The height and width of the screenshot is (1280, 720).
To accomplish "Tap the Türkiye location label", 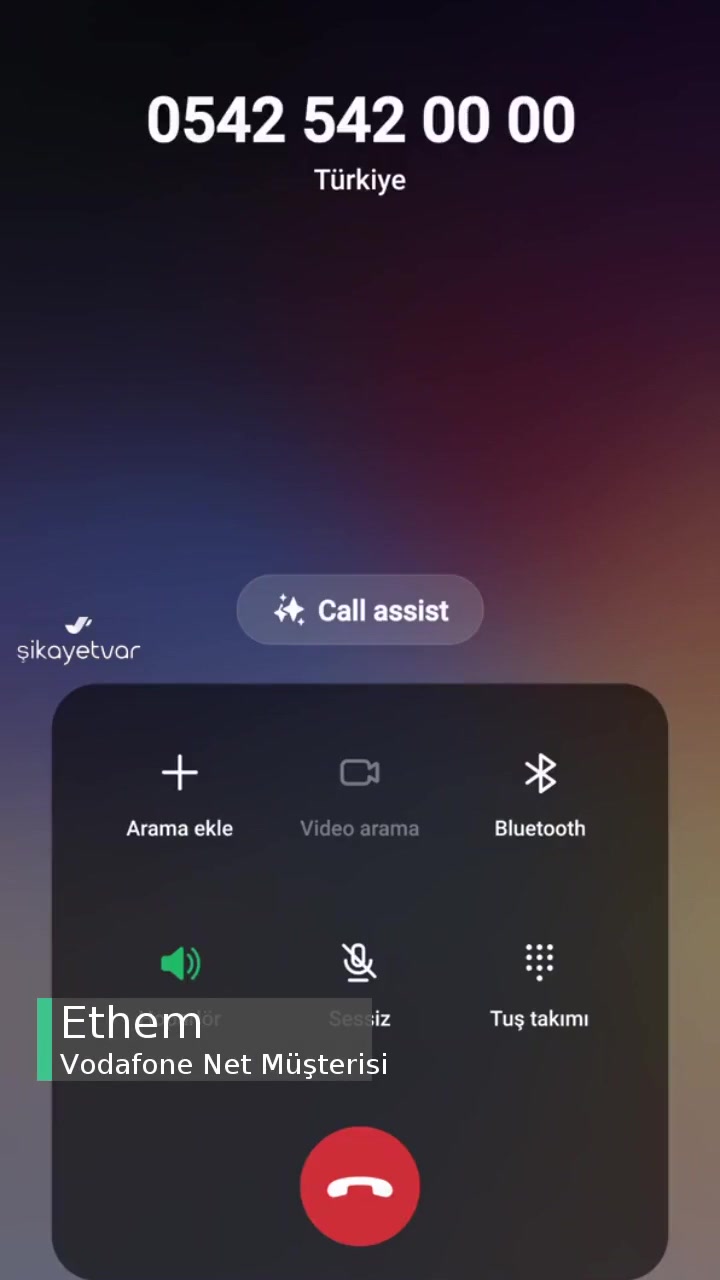I will [360, 180].
